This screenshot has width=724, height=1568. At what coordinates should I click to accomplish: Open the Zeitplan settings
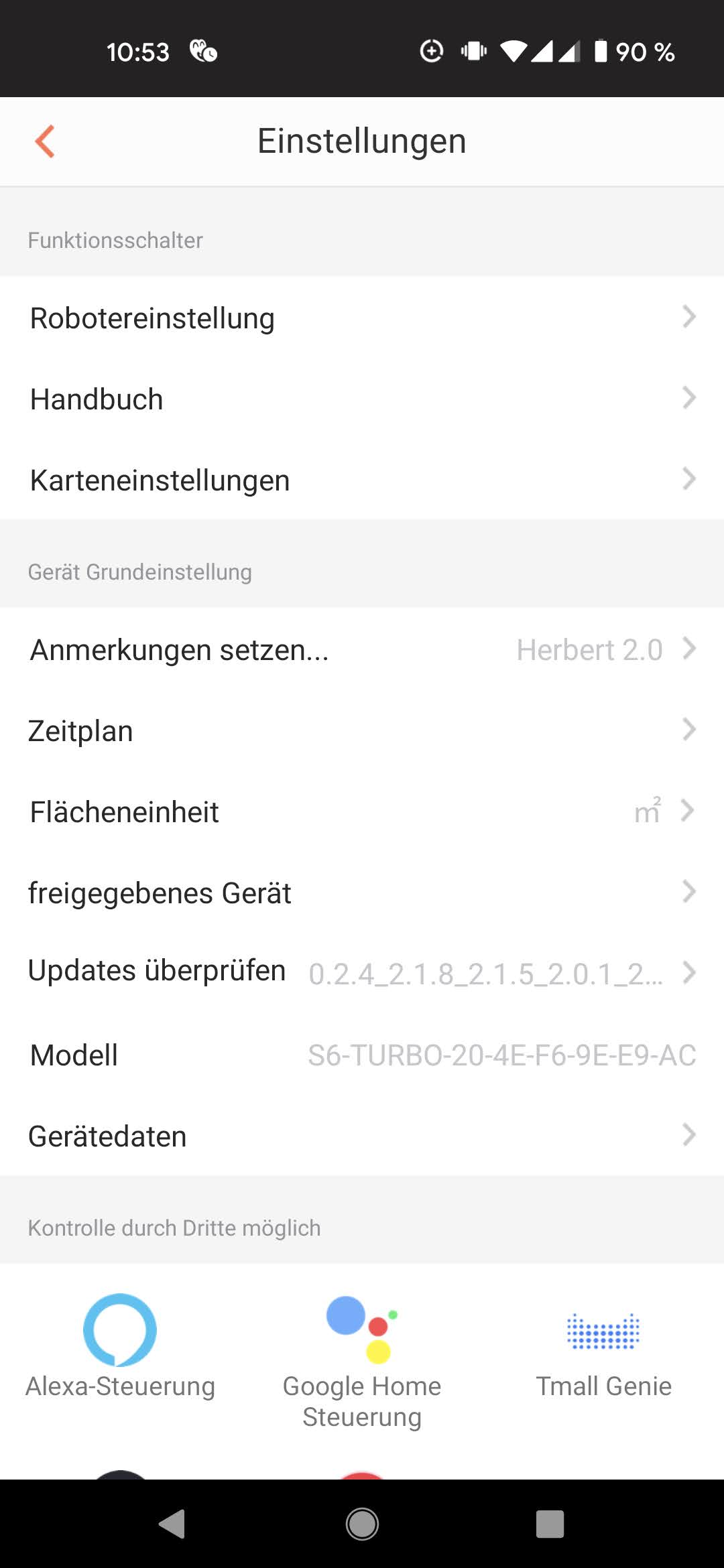362,730
